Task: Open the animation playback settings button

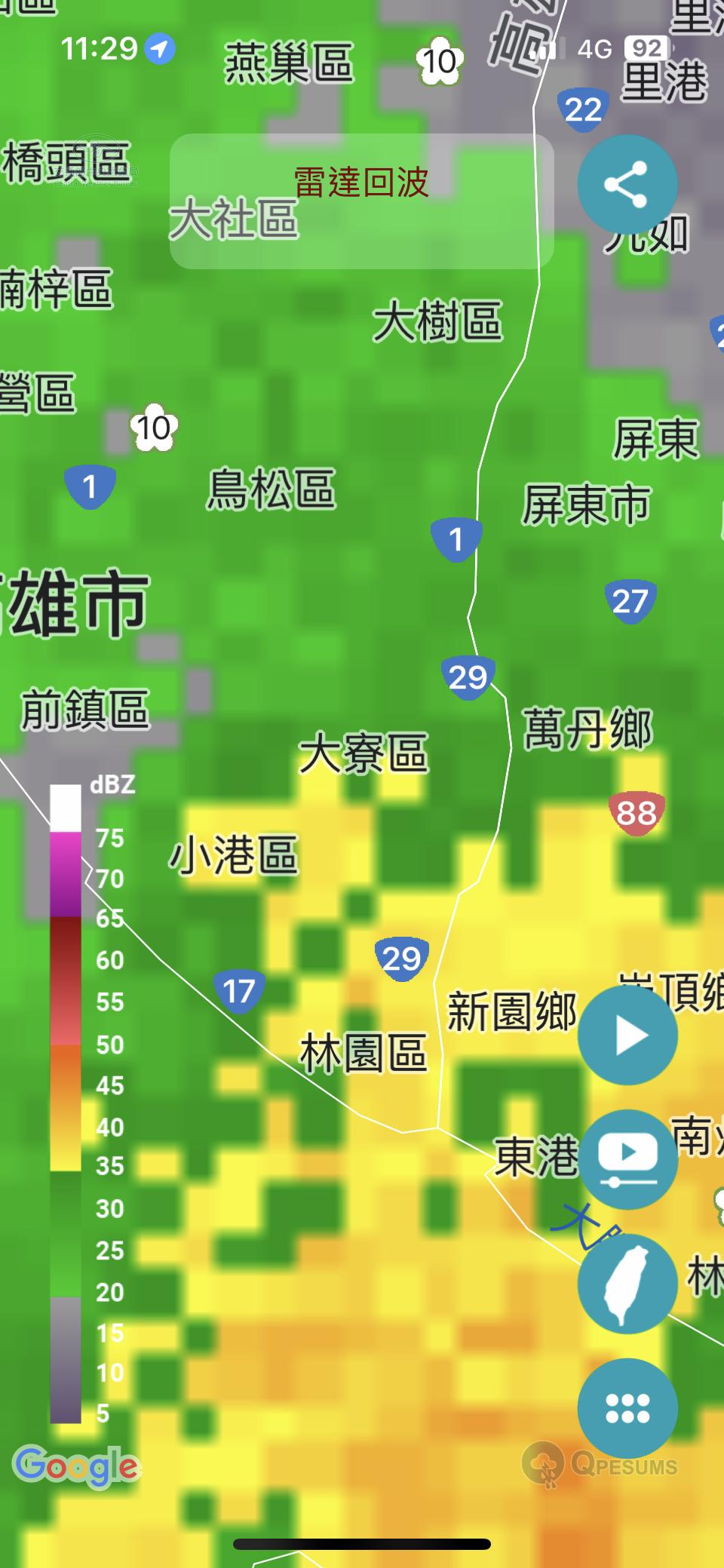Action: click(x=627, y=1159)
